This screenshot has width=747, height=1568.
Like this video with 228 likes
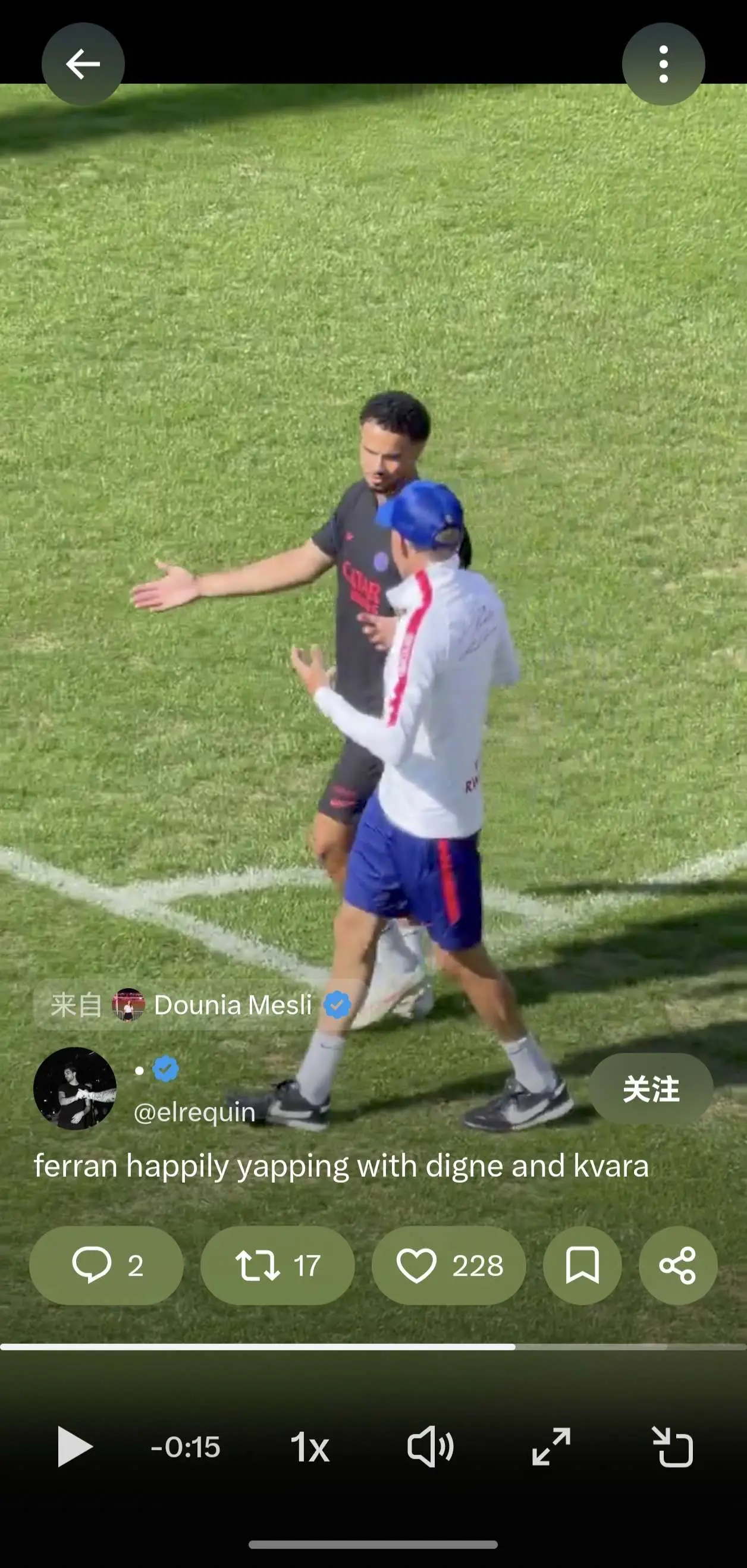(x=448, y=1265)
